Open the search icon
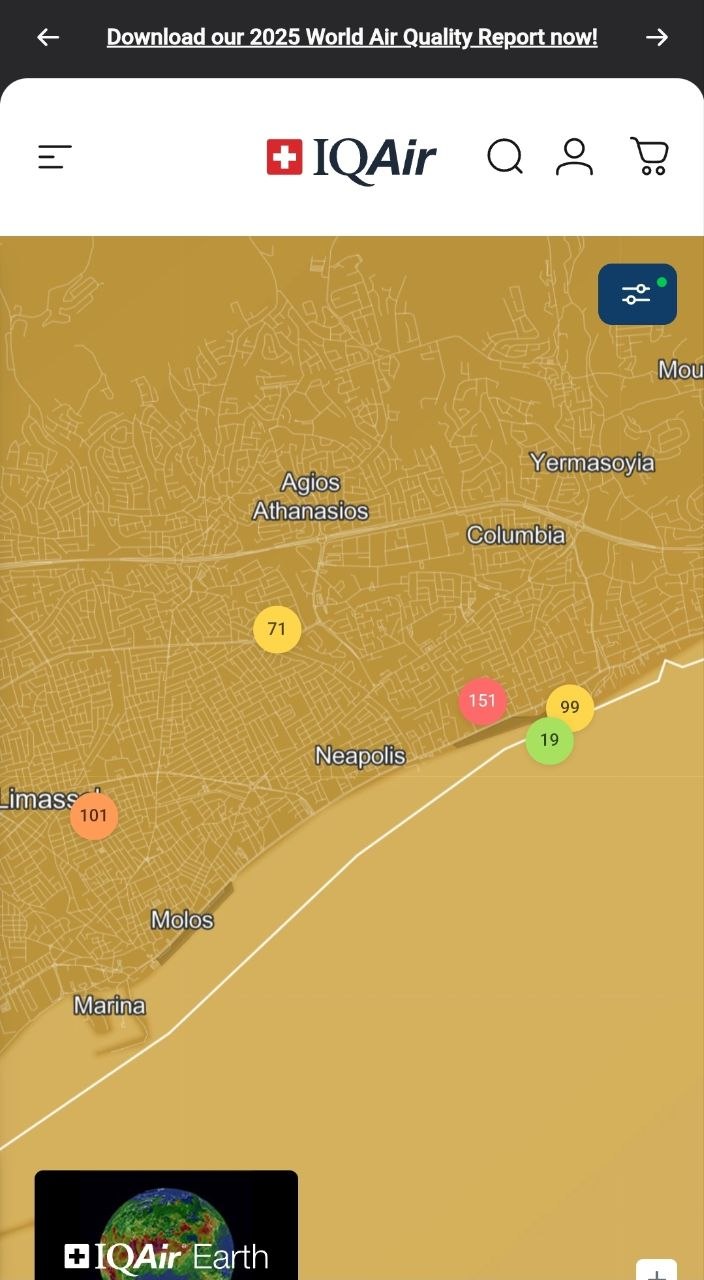704x1280 pixels. pos(505,157)
